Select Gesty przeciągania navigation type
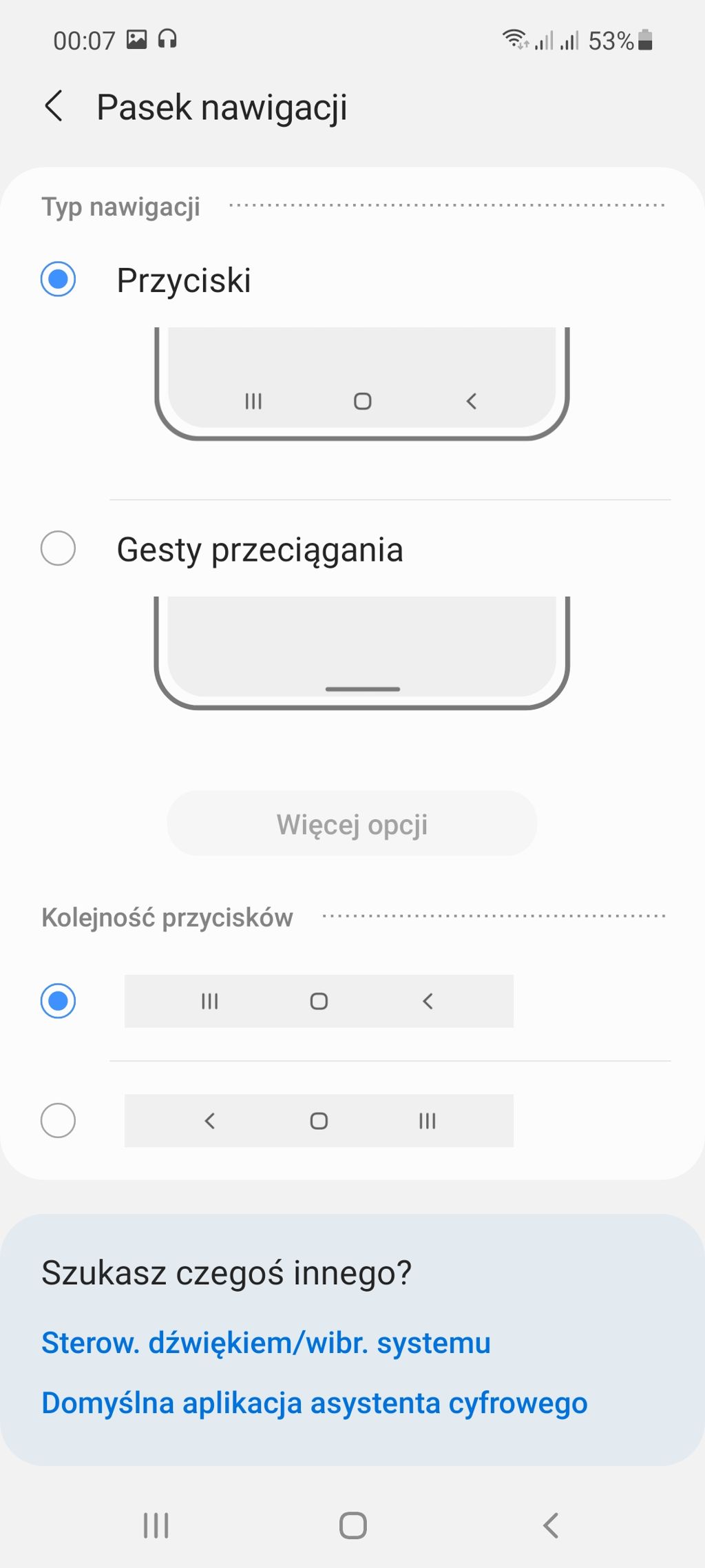This screenshot has height=1568, width=705. pyautogui.click(x=59, y=549)
